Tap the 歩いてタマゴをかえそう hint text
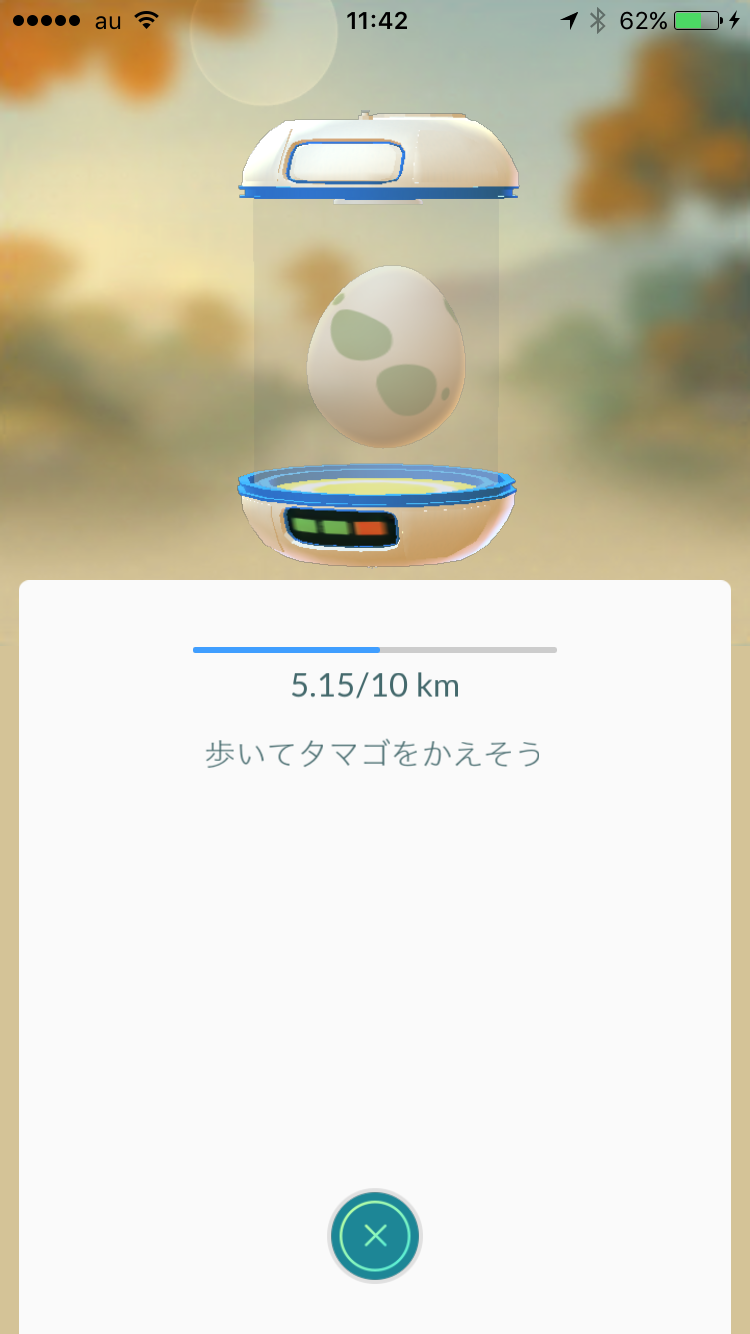 click(x=375, y=755)
